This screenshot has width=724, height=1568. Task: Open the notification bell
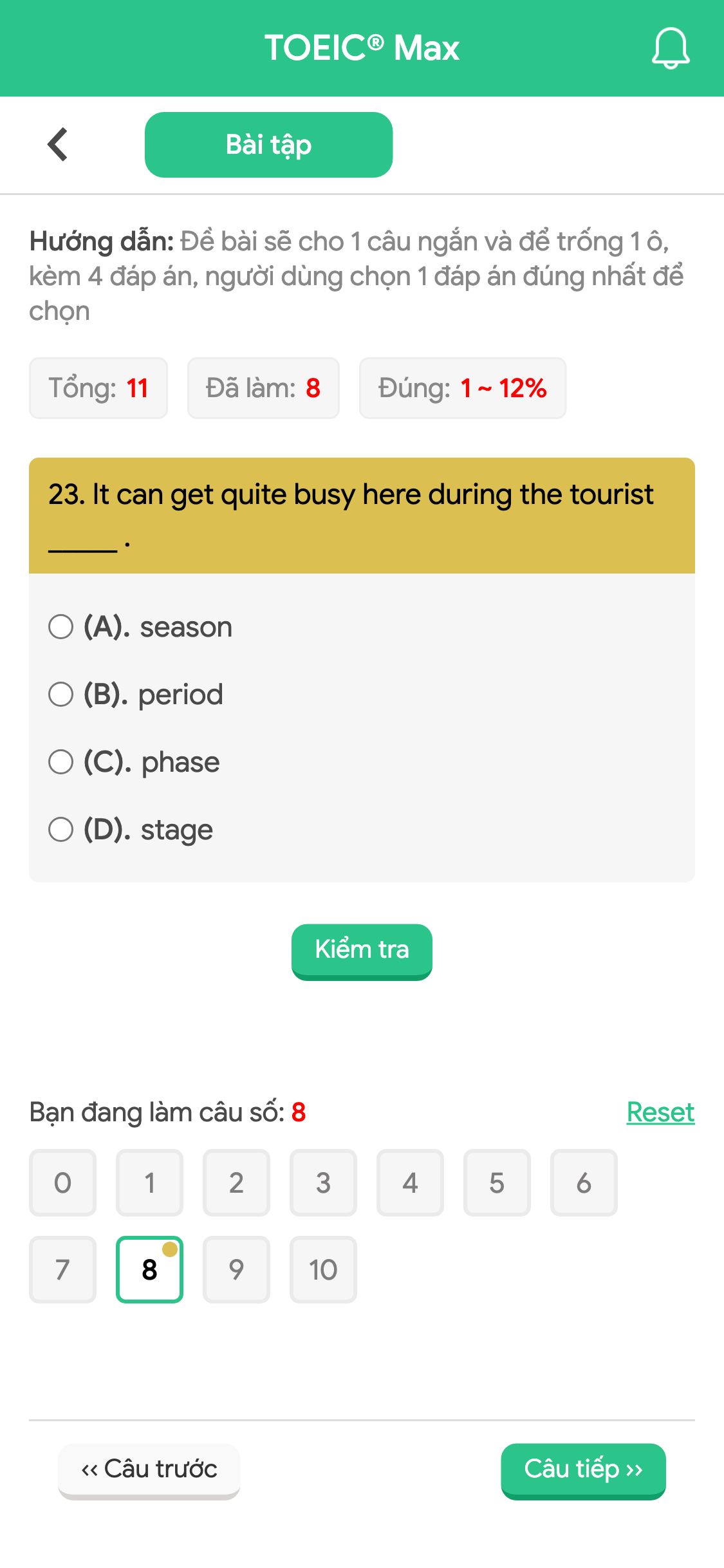click(670, 48)
